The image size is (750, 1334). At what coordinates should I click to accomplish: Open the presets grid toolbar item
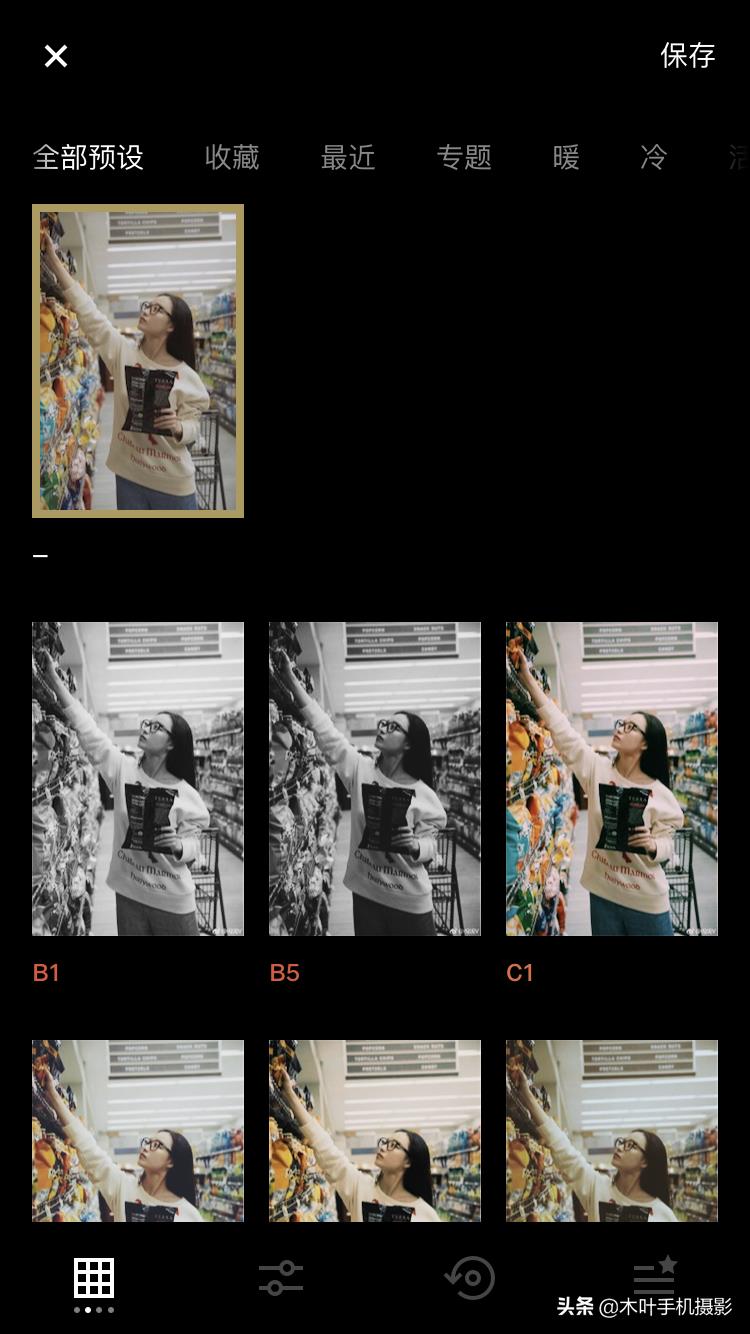[94, 1279]
